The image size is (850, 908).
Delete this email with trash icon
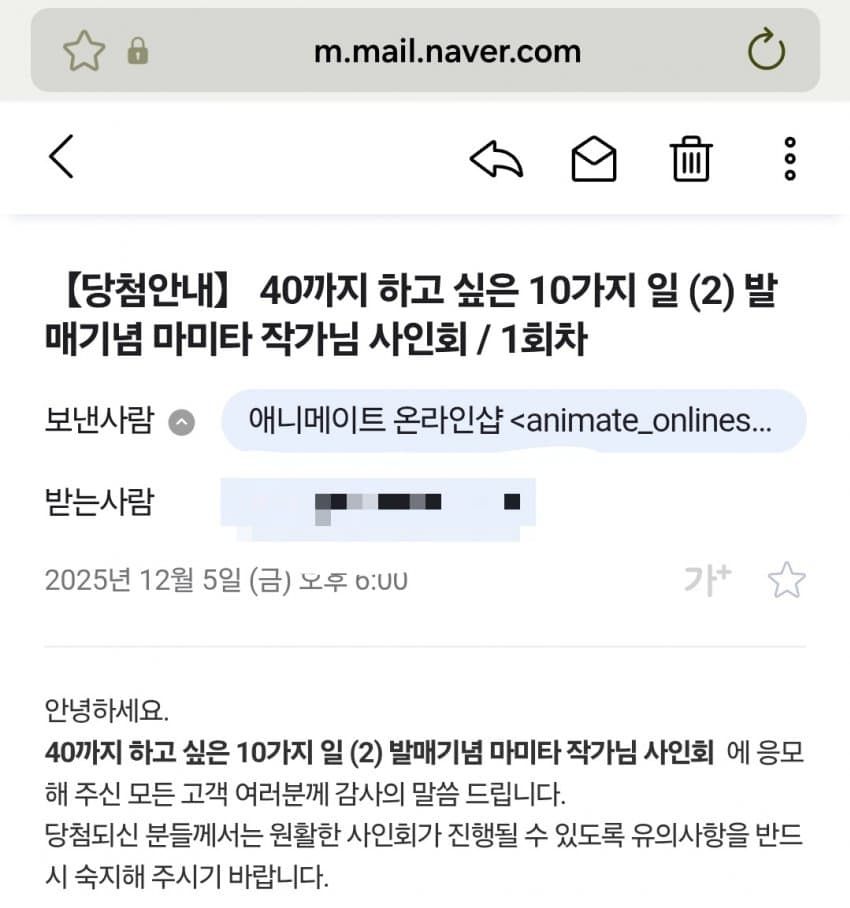point(690,159)
